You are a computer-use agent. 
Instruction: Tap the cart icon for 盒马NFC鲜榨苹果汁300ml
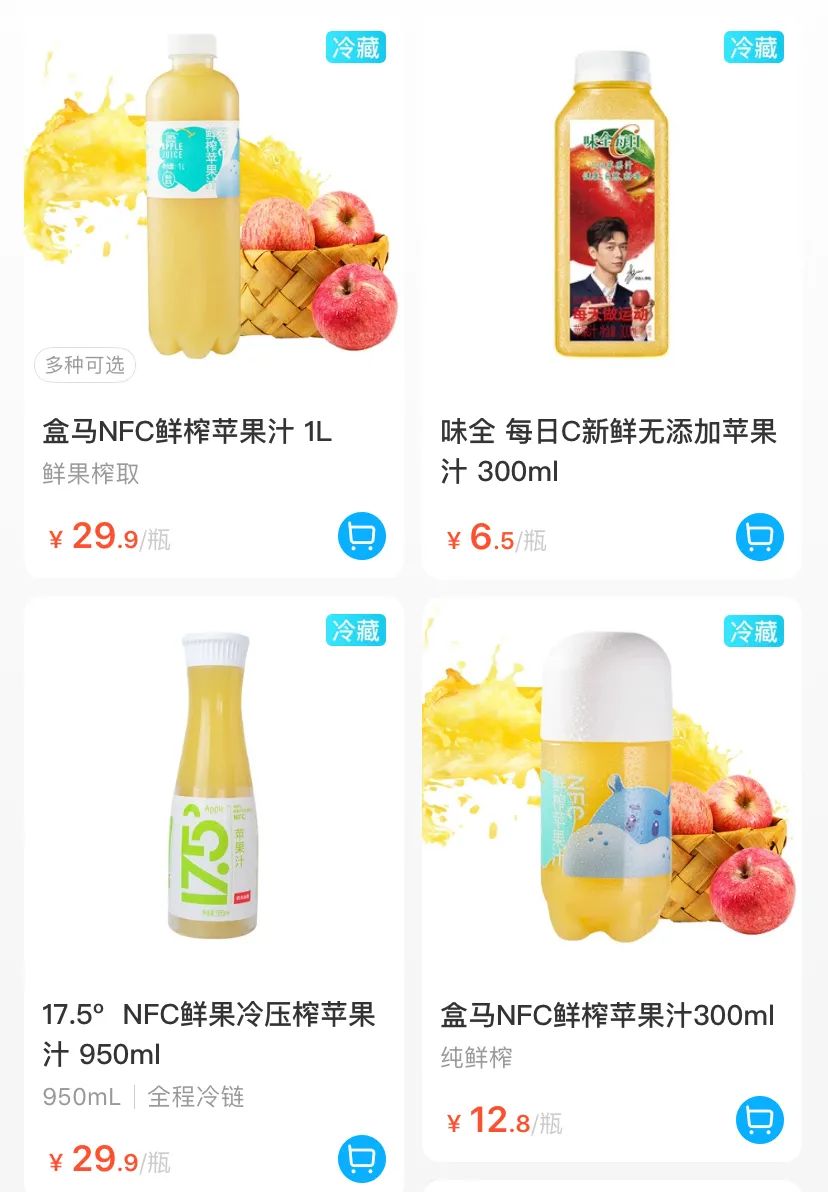click(x=760, y=1121)
